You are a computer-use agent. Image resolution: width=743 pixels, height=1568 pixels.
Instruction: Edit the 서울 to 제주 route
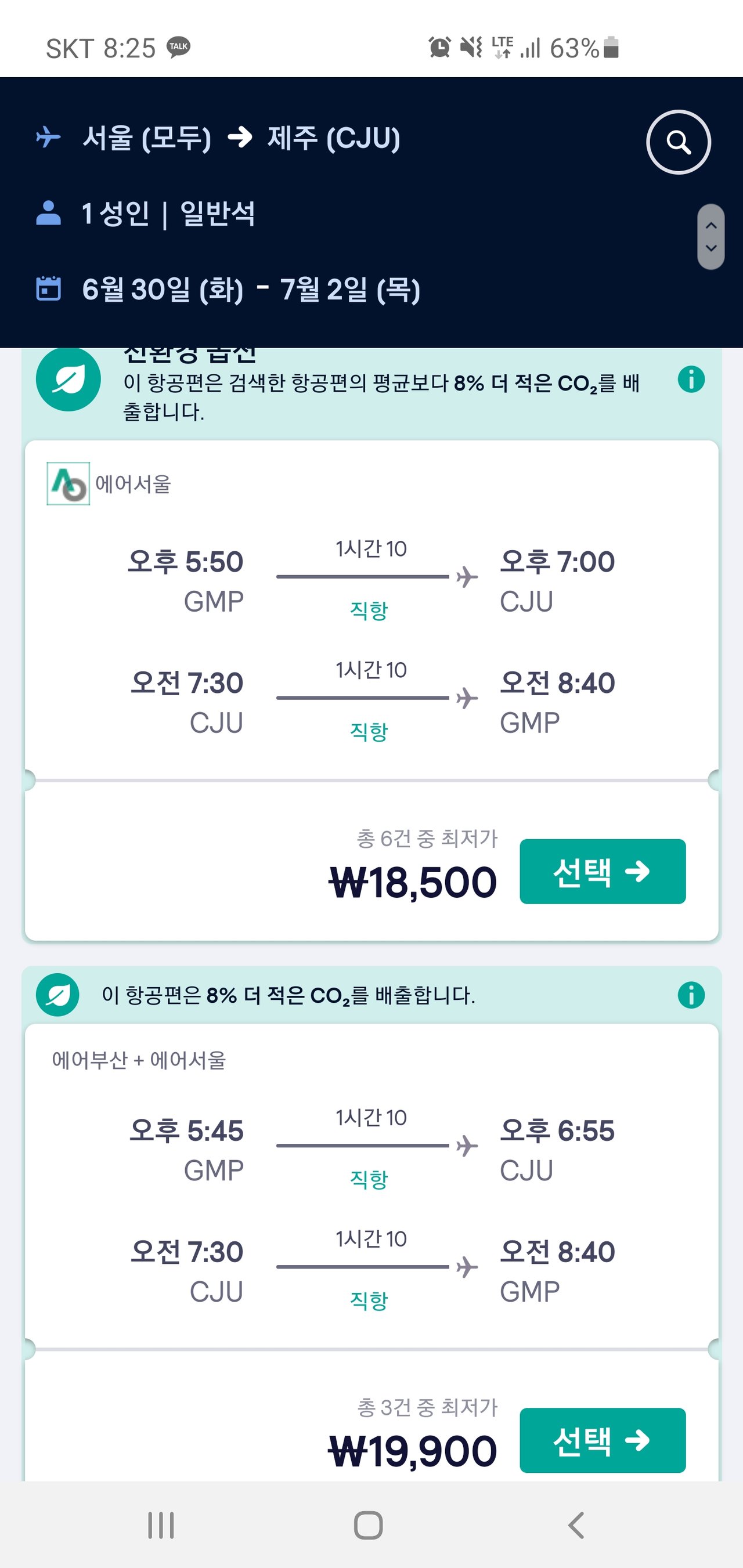point(241,138)
